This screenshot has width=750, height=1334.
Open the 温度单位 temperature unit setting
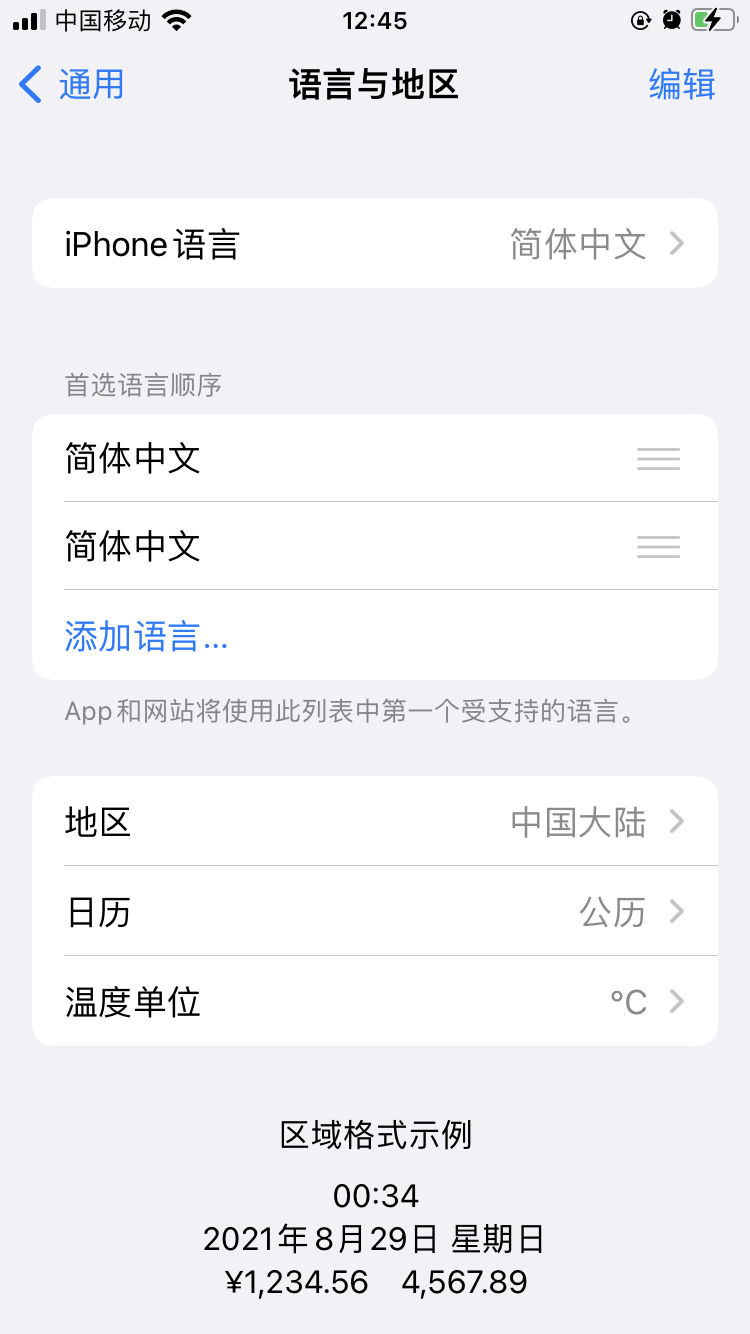375,1001
